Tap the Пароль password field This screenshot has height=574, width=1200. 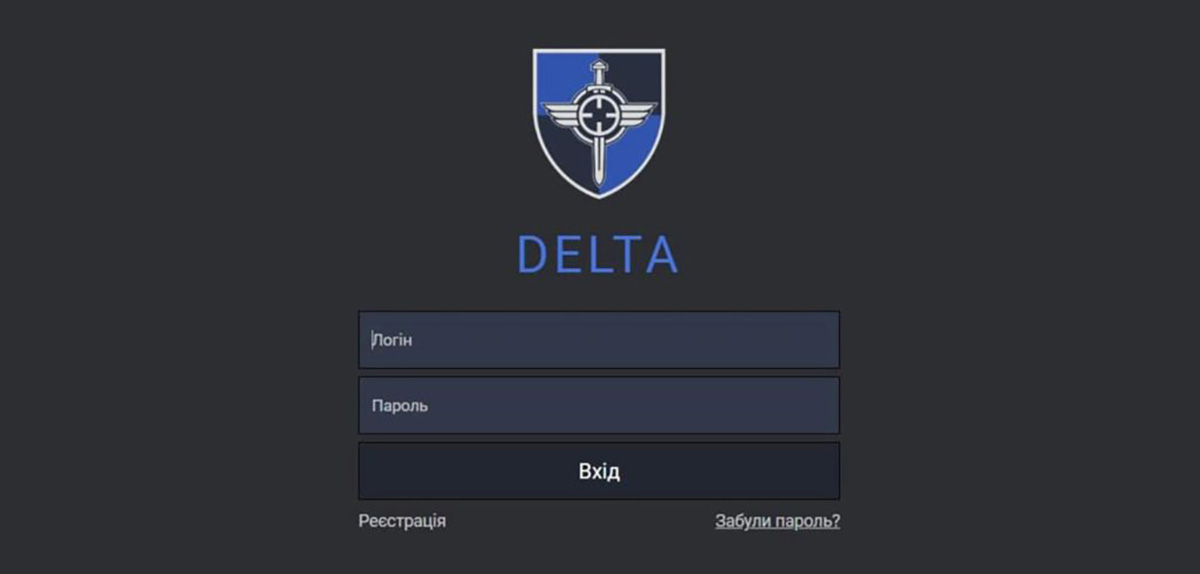(x=598, y=406)
